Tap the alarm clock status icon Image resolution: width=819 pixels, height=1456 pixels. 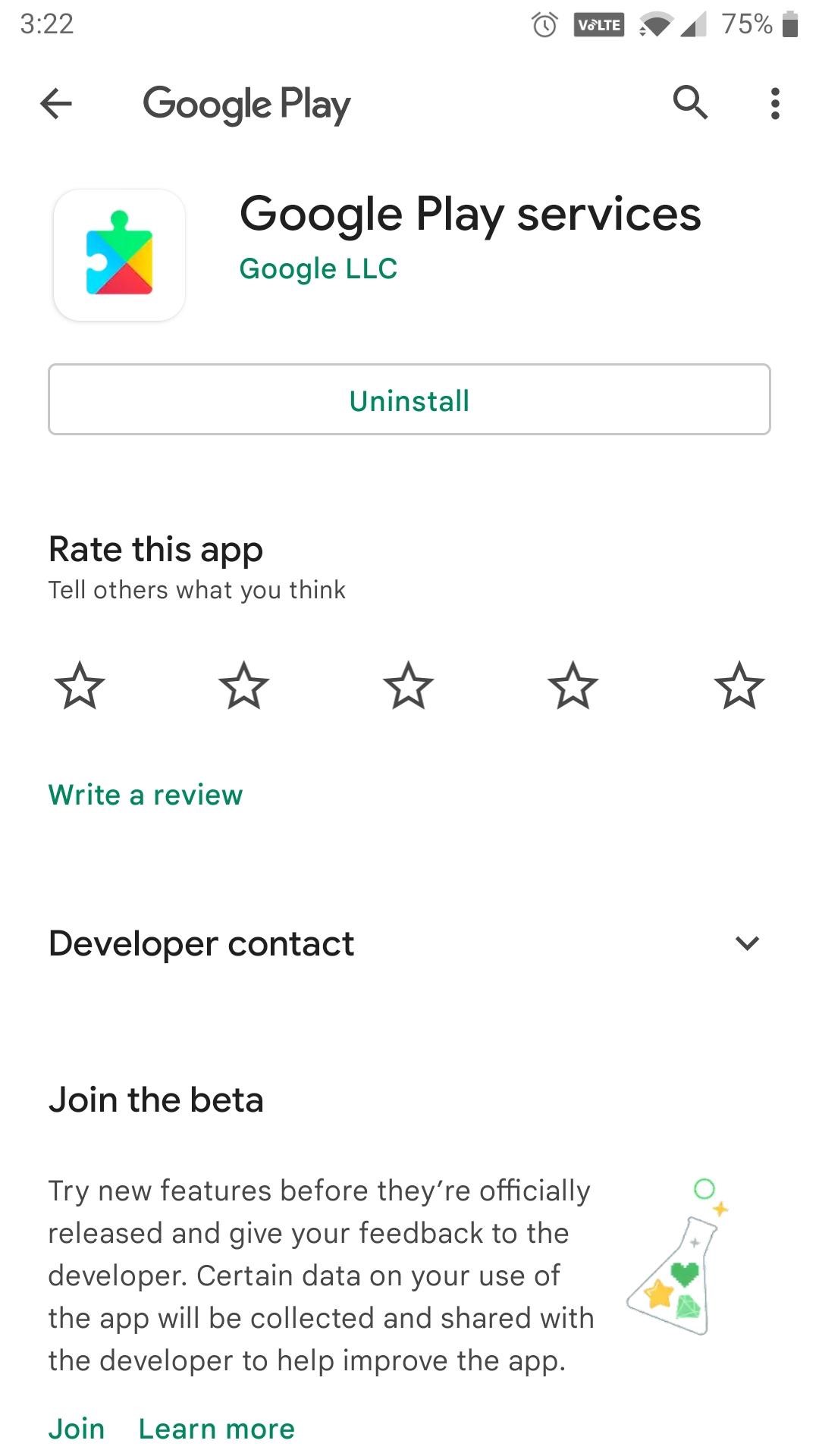tap(544, 25)
